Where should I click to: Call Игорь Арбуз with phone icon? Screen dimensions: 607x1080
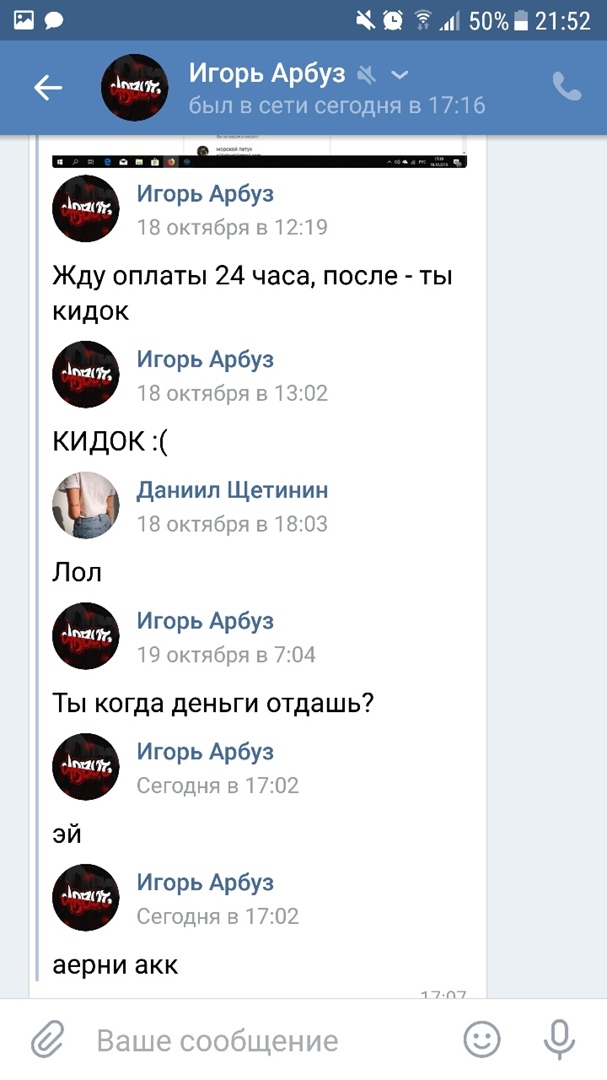coord(567,87)
